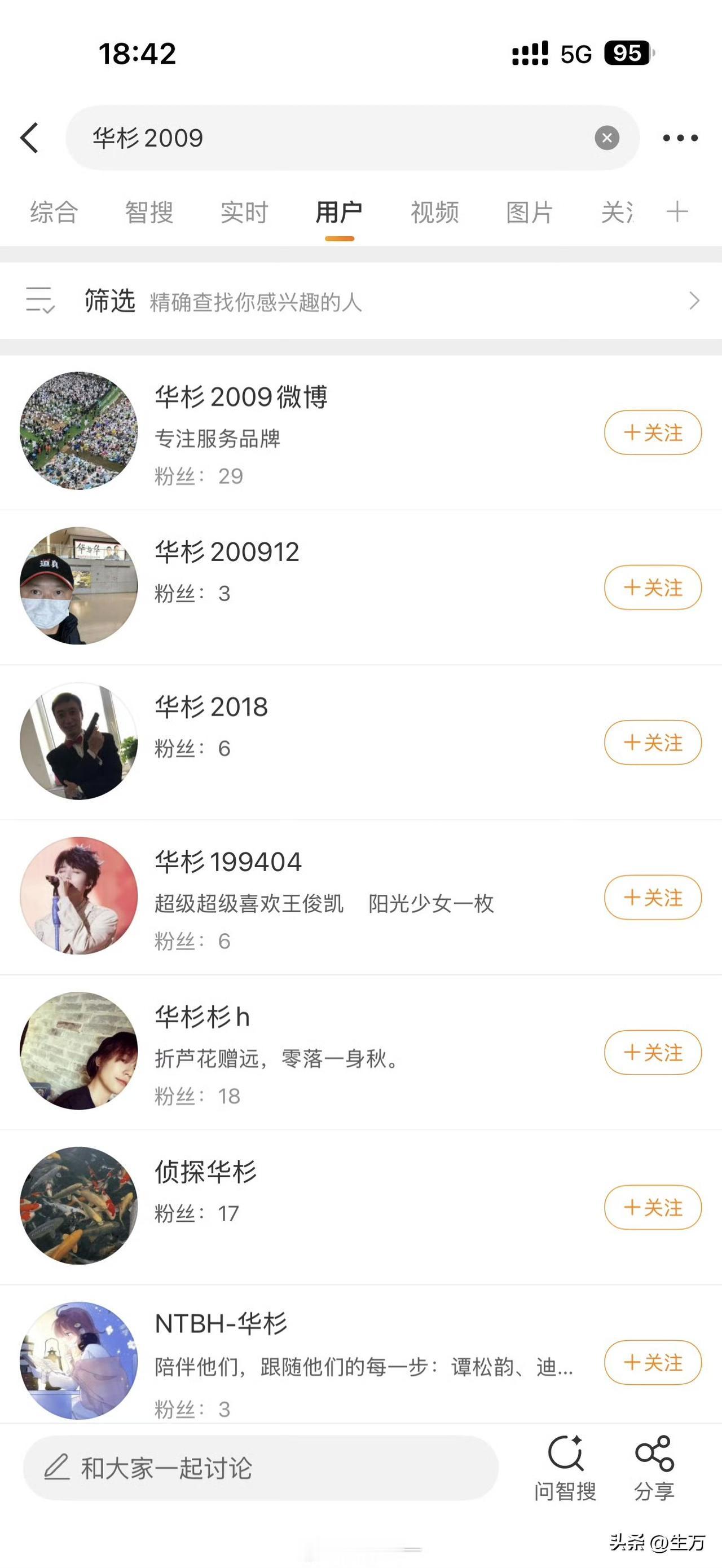Open the profile of 华杉2018
The height and width of the screenshot is (1568, 722).
pos(212,707)
